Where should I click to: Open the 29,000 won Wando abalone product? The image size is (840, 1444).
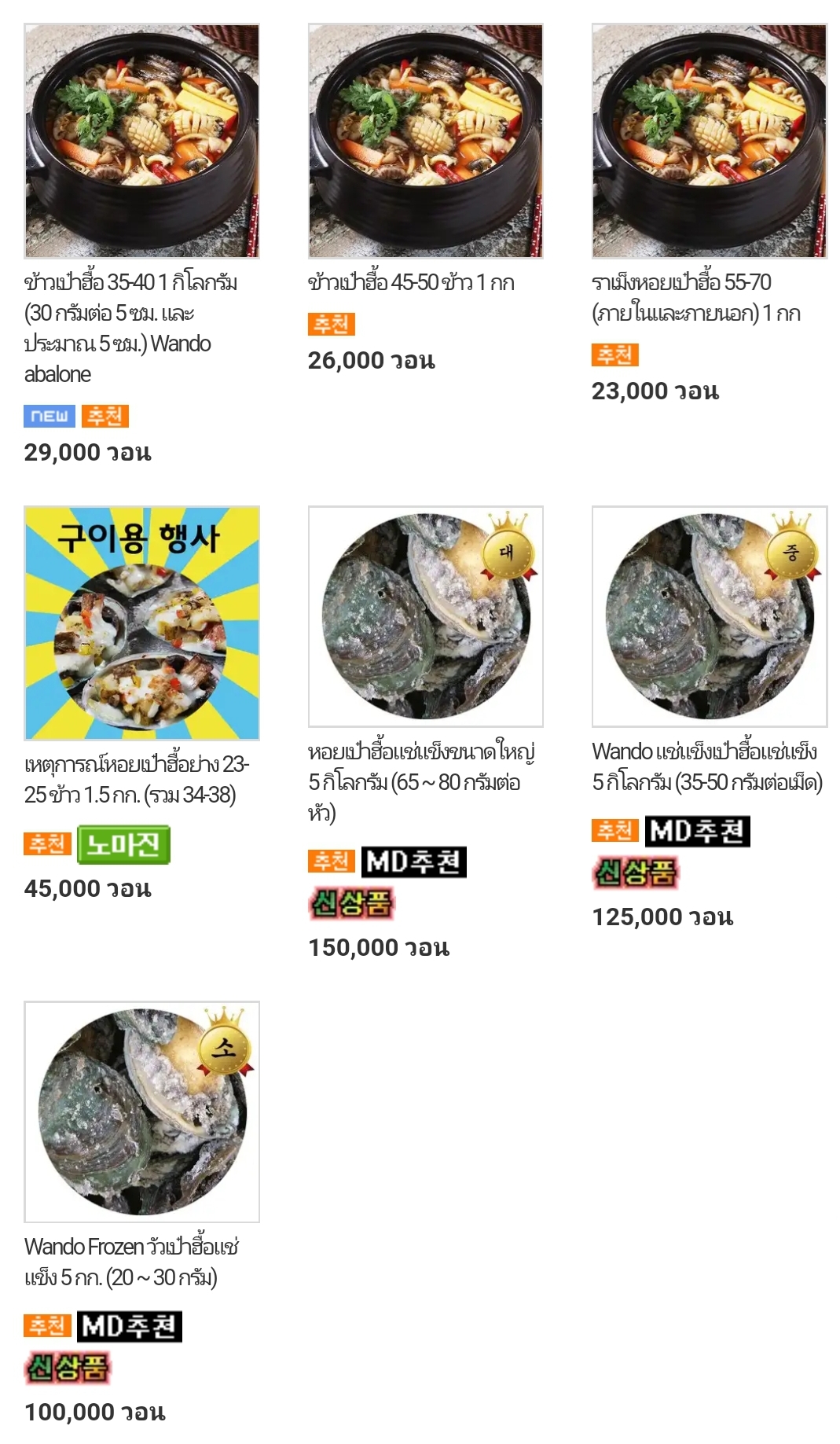141,141
